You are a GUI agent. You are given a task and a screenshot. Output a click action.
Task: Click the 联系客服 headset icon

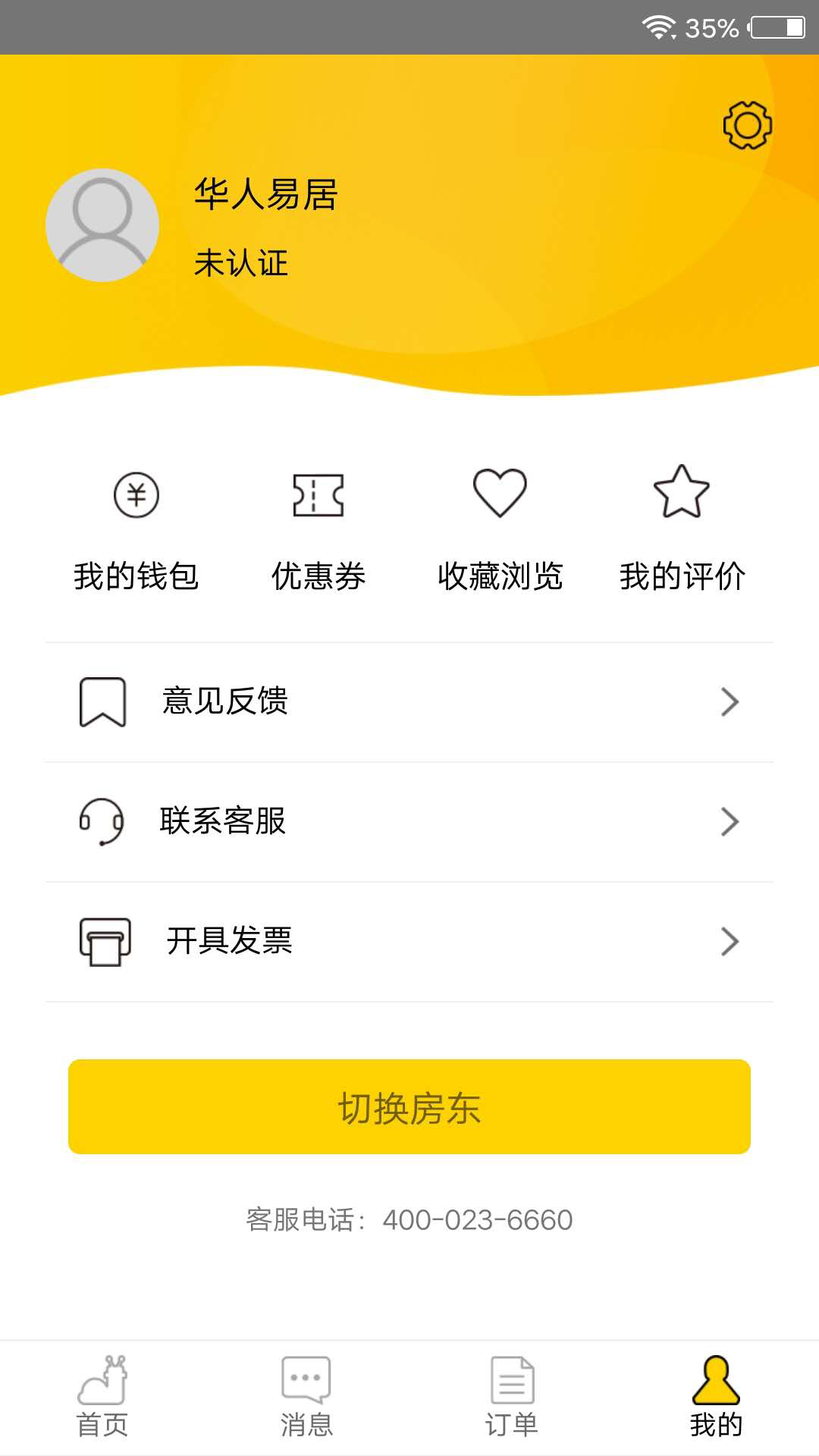[x=104, y=821]
